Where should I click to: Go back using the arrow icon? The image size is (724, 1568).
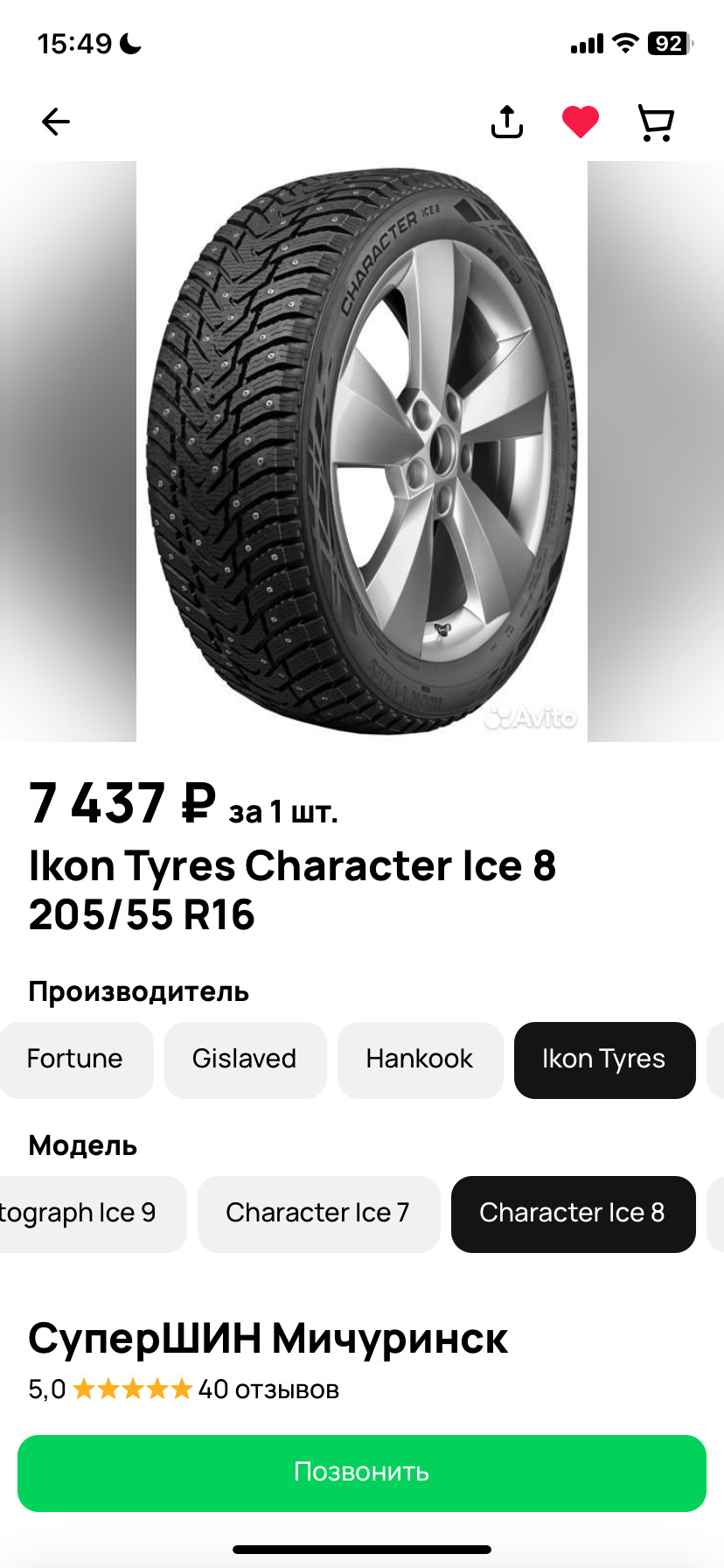56,122
